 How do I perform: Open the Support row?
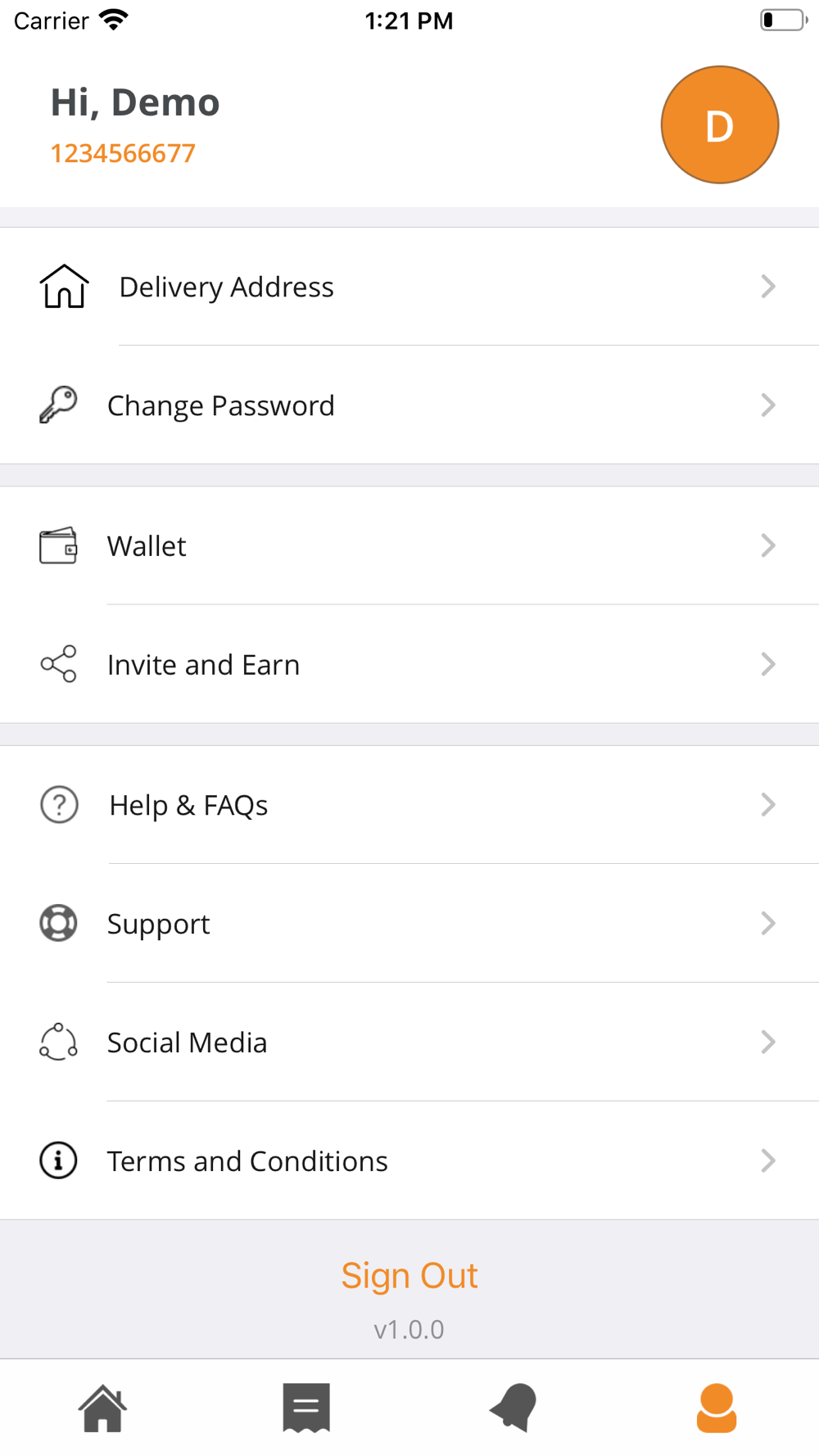coord(409,924)
